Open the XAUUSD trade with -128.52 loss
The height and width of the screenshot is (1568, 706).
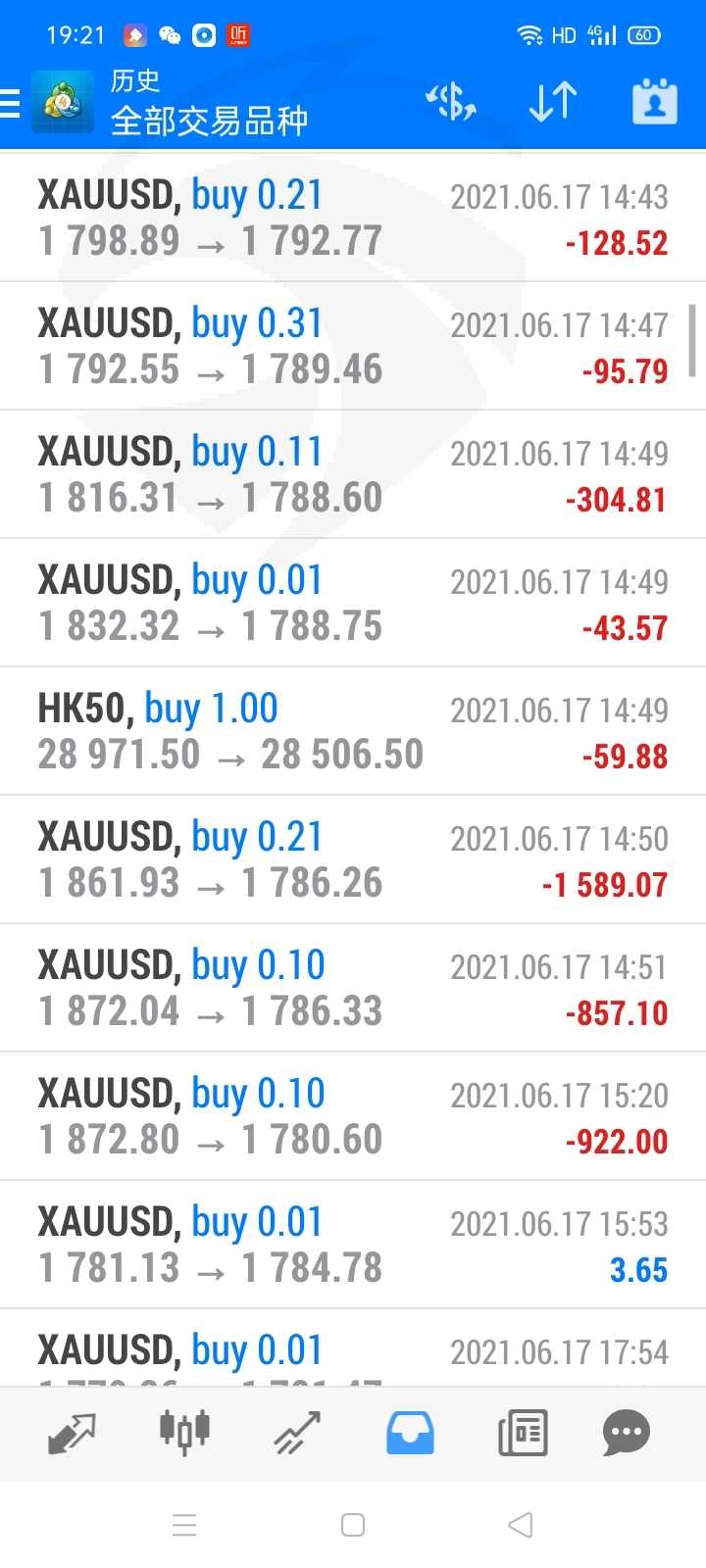pyautogui.click(x=353, y=219)
